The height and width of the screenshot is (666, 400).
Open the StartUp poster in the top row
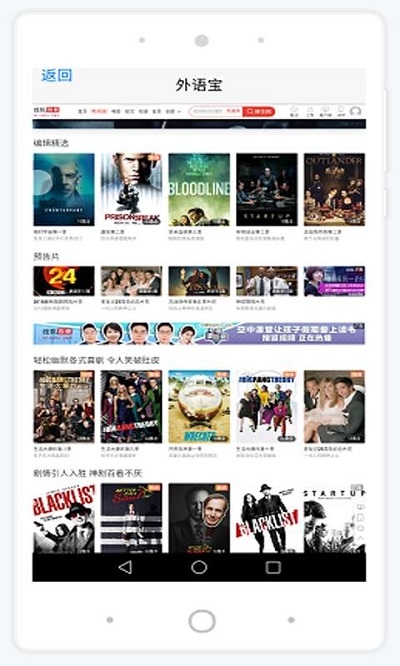[x=267, y=189]
